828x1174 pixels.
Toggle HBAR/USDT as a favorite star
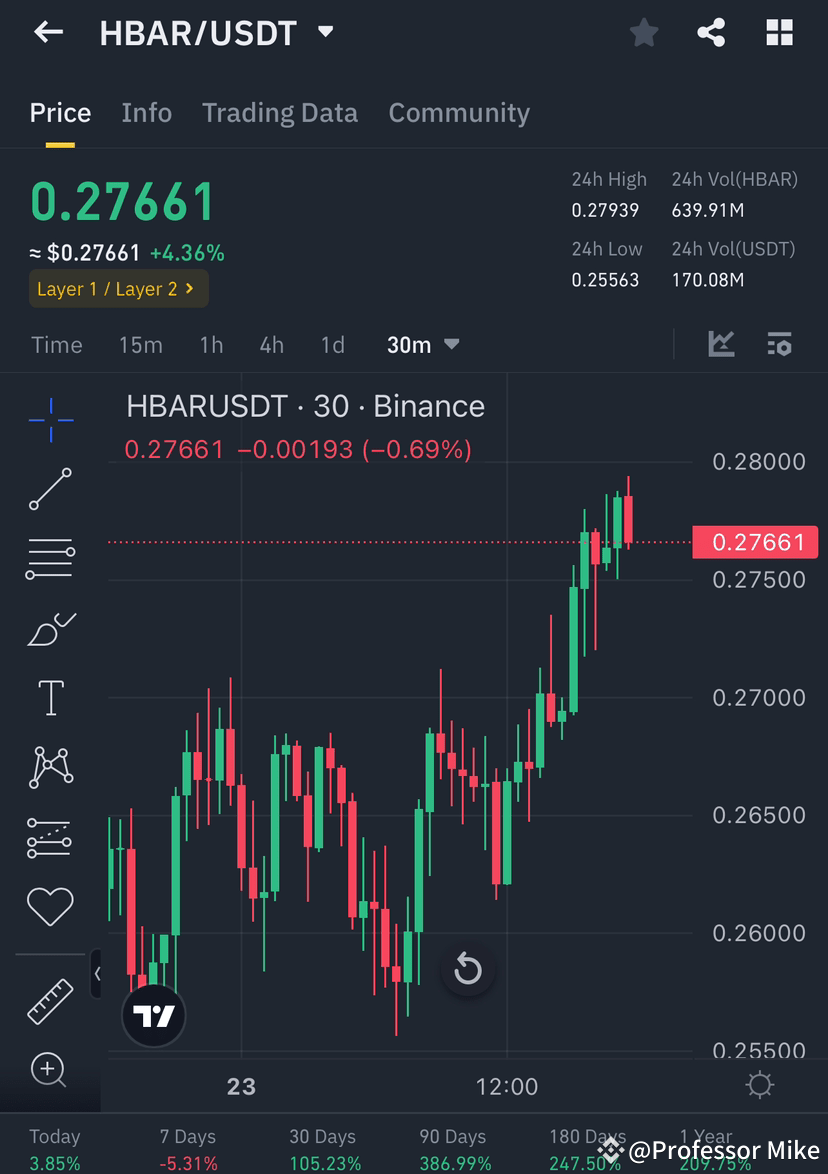[x=644, y=32]
